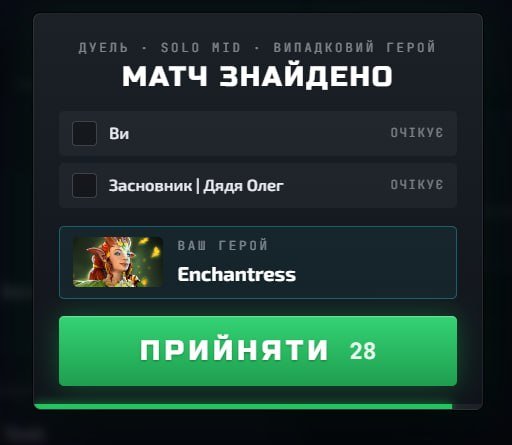This screenshot has width=512, height=445.
Task: Accept the match with the Прийняти button
Action: pos(258,351)
